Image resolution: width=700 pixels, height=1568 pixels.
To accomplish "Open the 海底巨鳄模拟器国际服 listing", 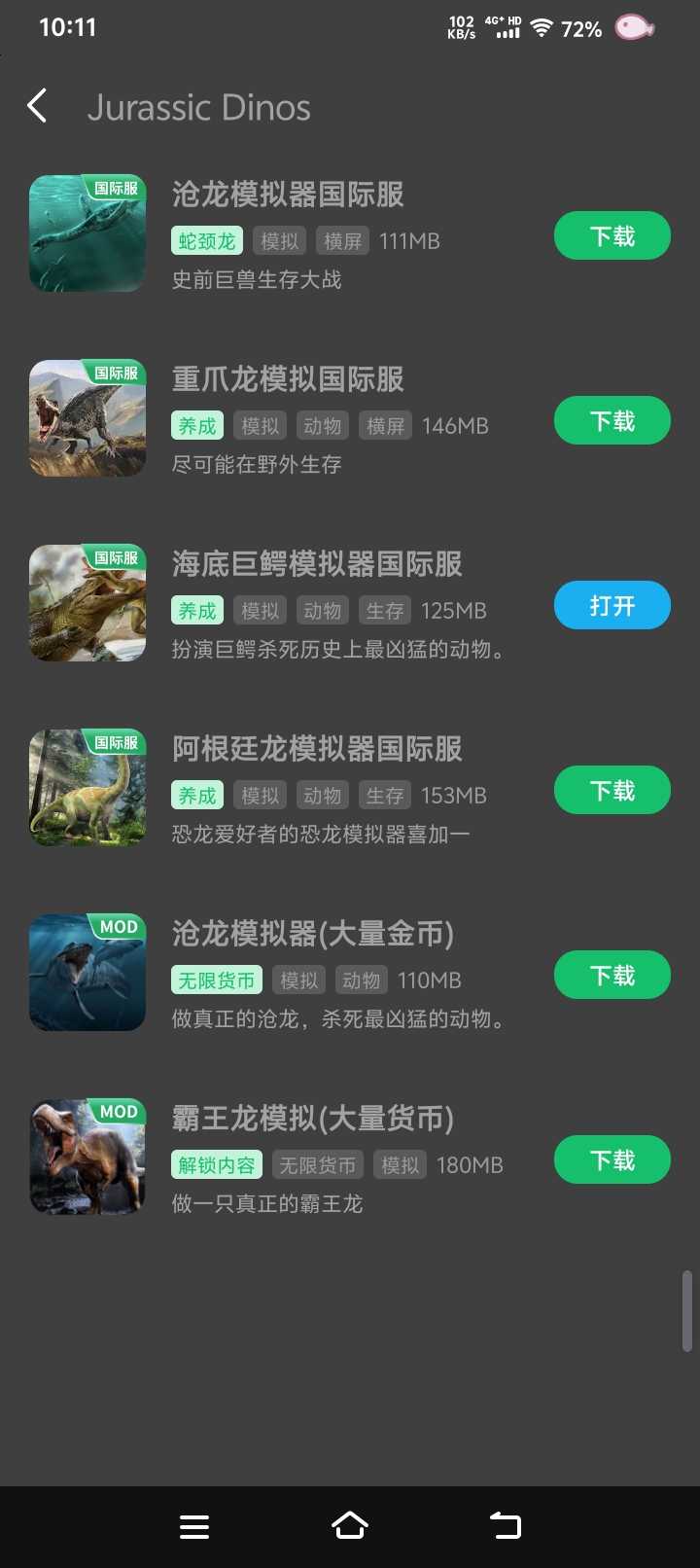I will [317, 564].
